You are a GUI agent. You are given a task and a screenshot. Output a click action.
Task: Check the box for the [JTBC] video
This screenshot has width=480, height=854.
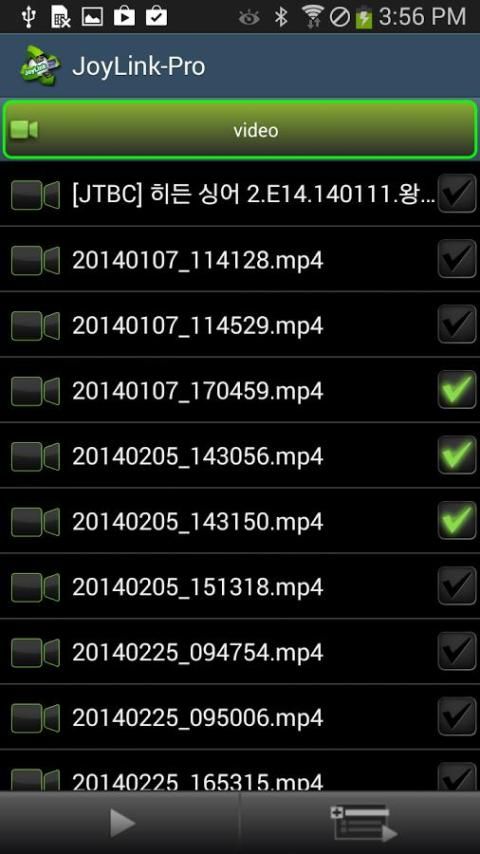457,193
